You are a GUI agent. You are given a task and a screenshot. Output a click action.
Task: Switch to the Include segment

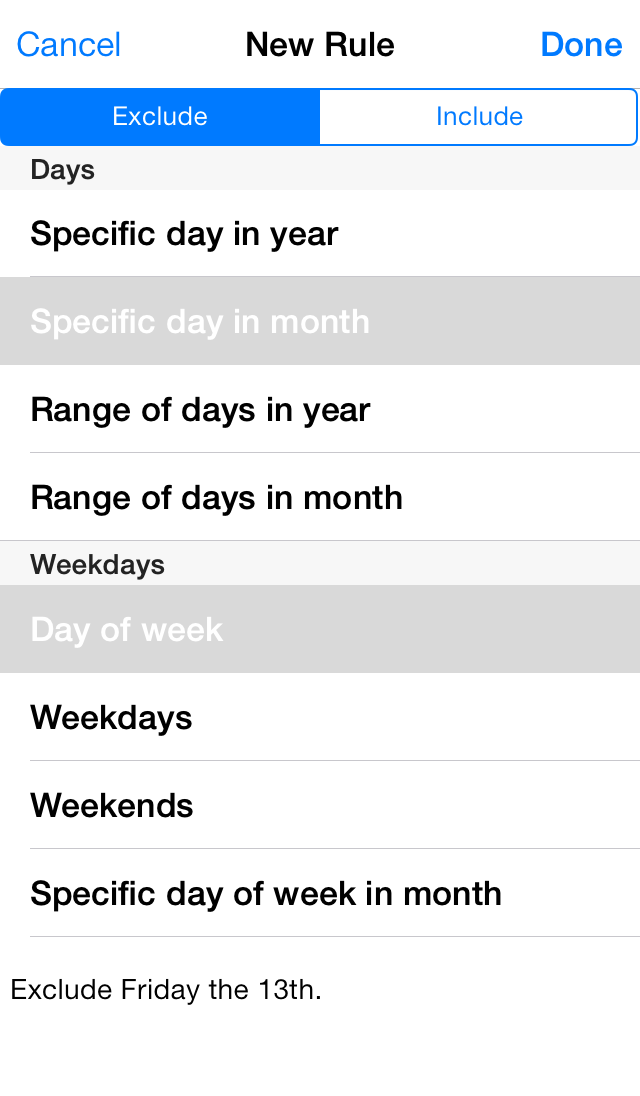point(479,117)
